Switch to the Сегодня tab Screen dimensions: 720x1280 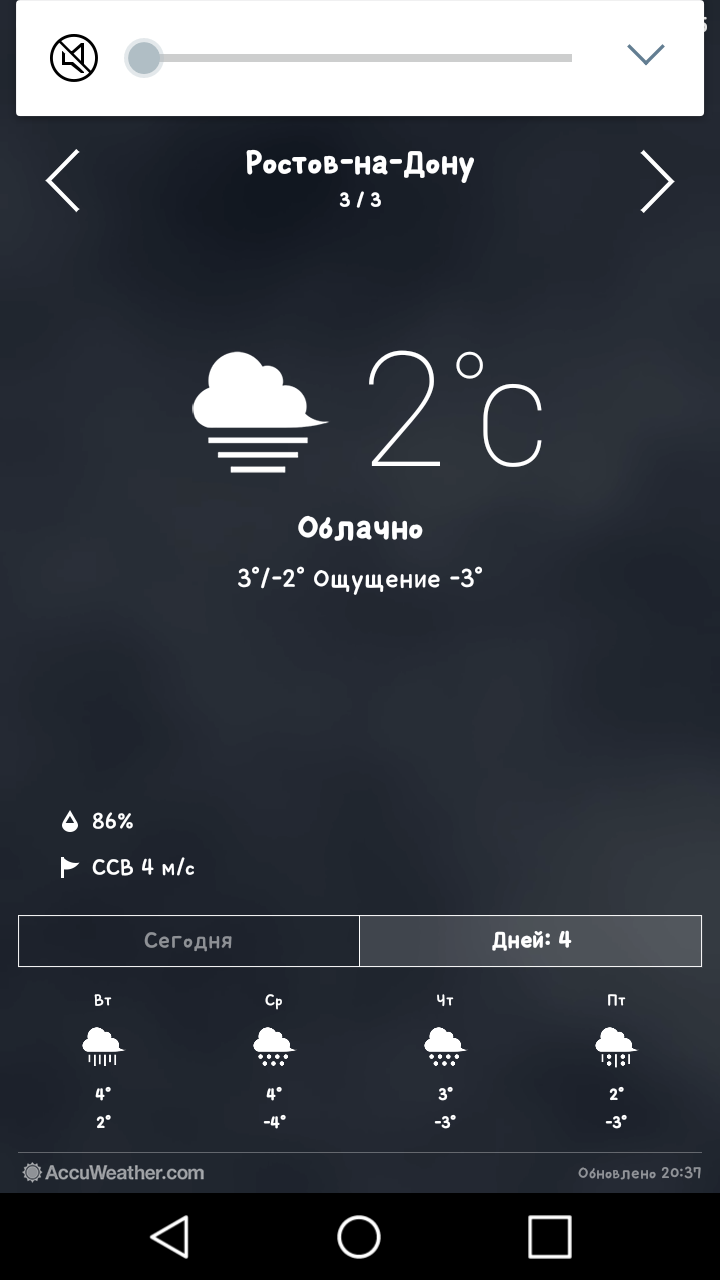tap(188, 941)
